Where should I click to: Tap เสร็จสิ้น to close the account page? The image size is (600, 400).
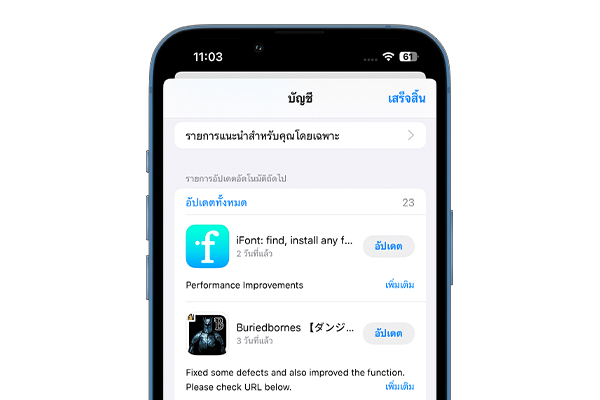tap(406, 98)
